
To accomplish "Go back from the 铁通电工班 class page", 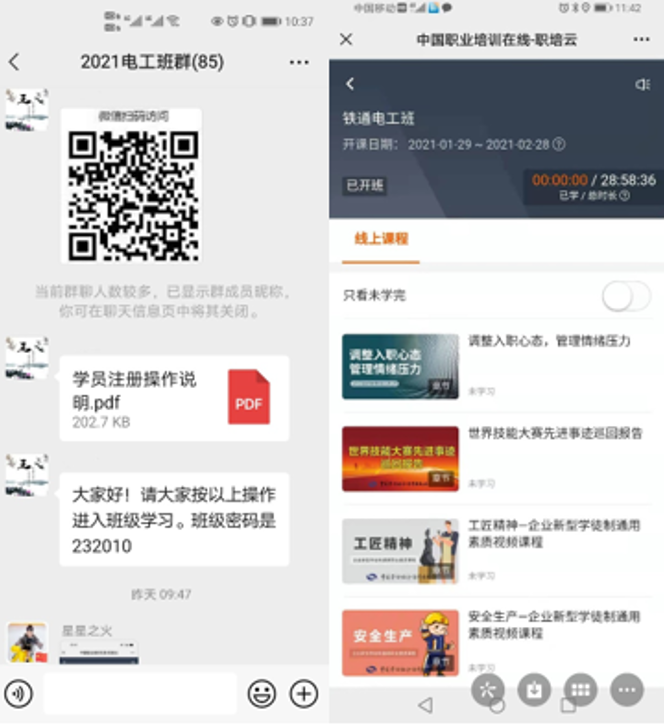I will tap(350, 84).
